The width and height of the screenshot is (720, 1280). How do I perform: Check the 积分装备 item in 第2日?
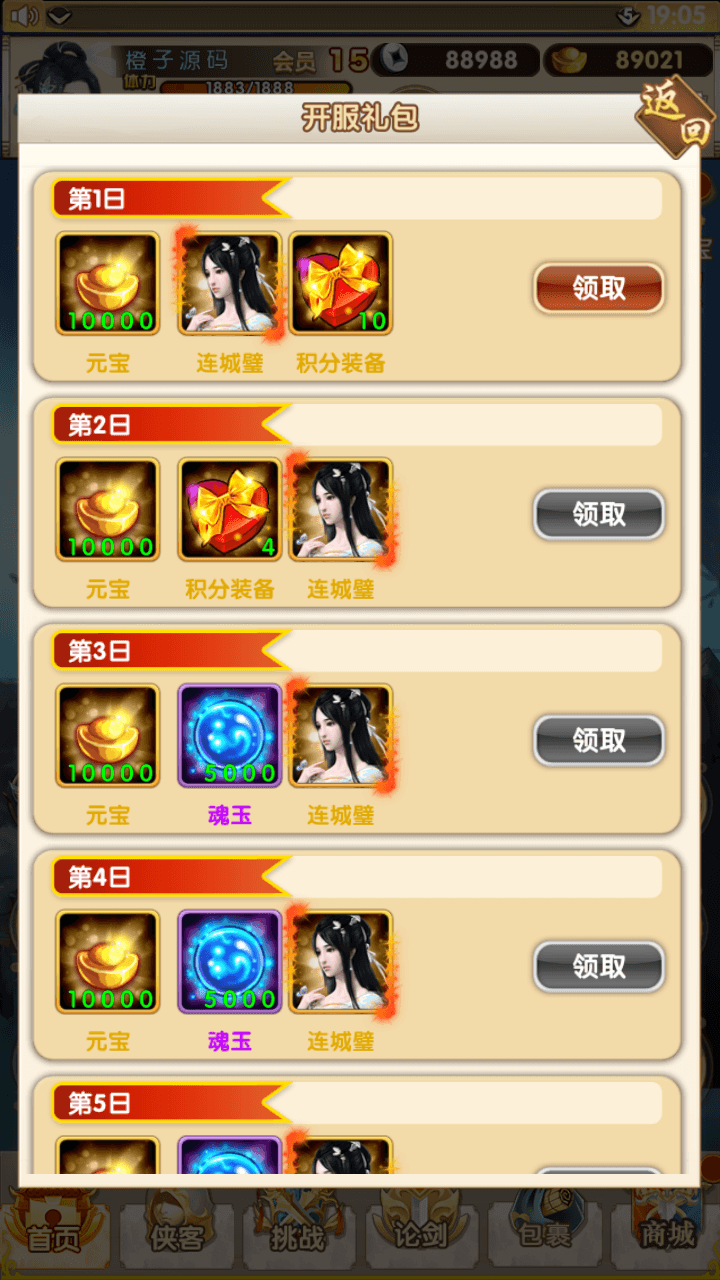(229, 510)
